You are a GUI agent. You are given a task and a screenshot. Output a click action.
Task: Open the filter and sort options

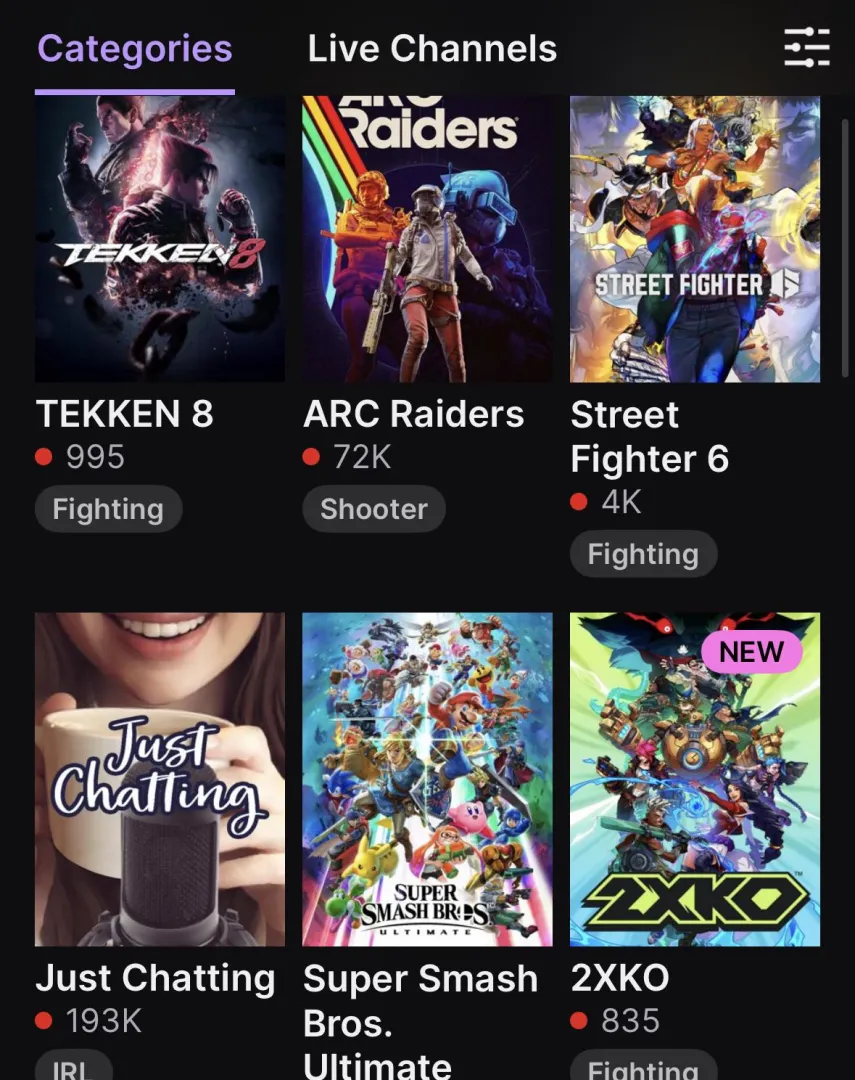[x=806, y=47]
